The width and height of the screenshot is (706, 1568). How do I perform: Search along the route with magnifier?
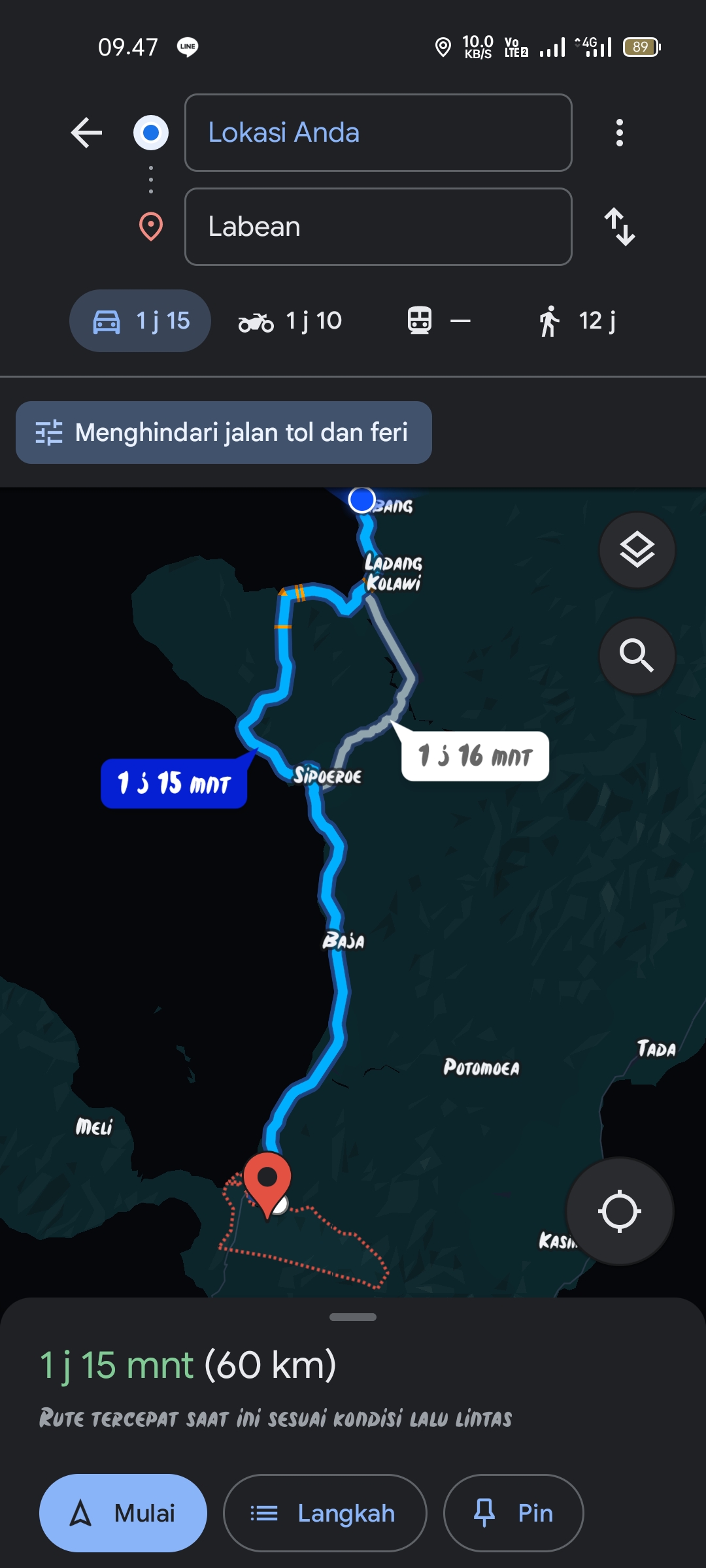[x=637, y=655]
